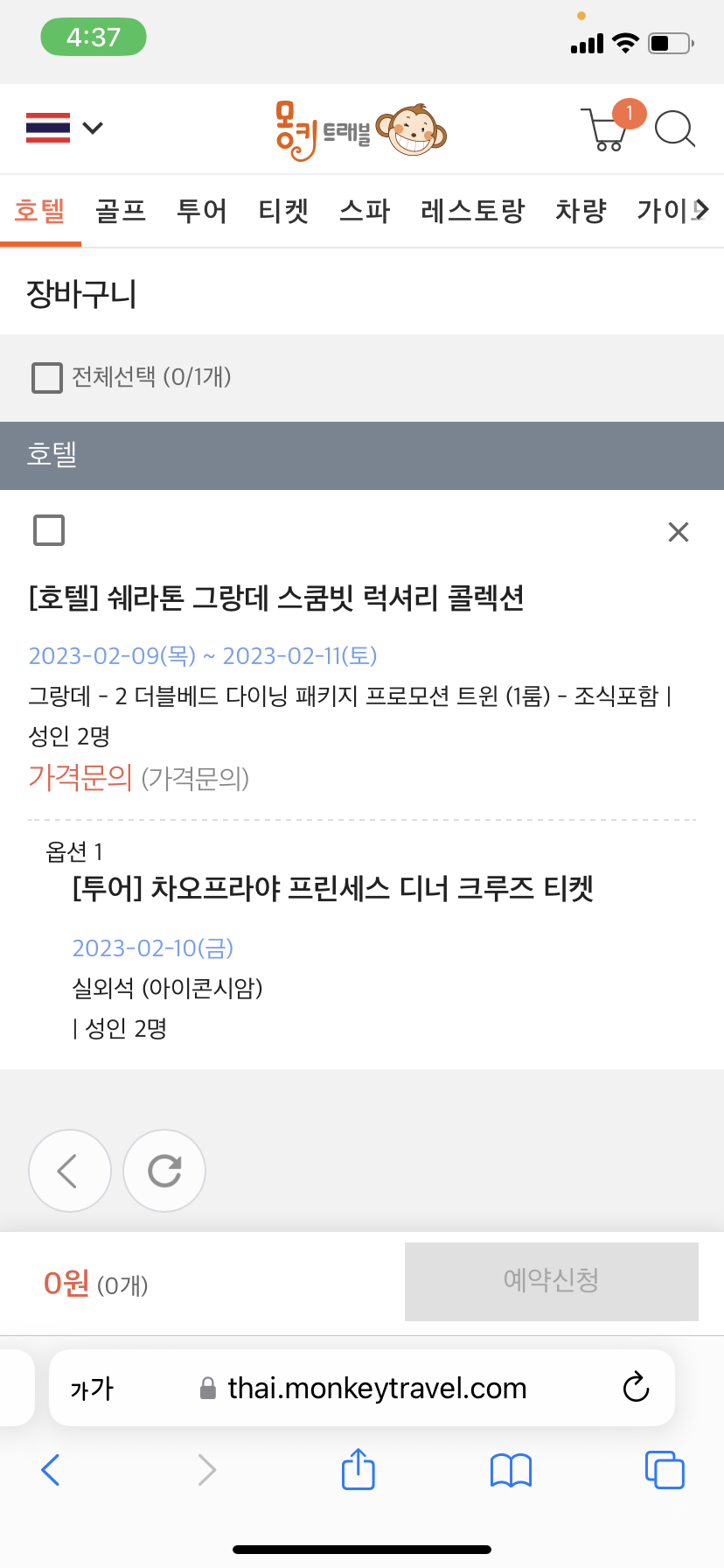
Task: Open the shopping cart icon
Action: pos(611,128)
